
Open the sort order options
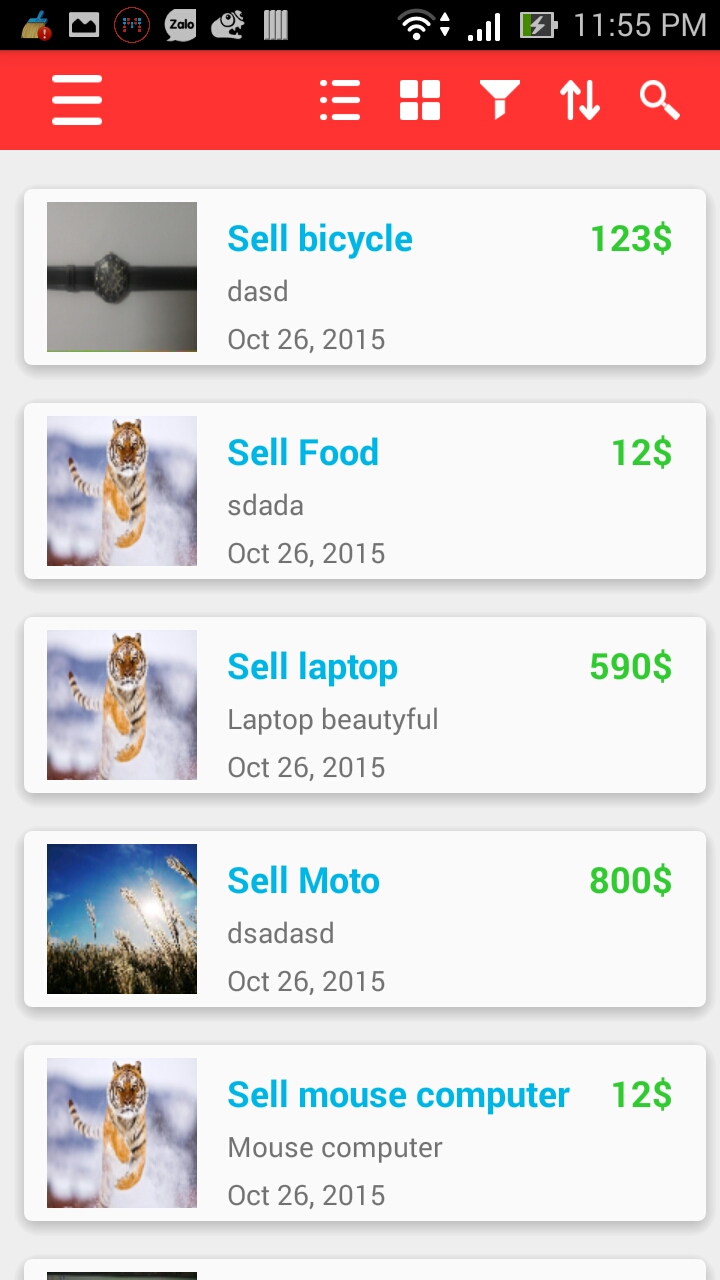[580, 100]
